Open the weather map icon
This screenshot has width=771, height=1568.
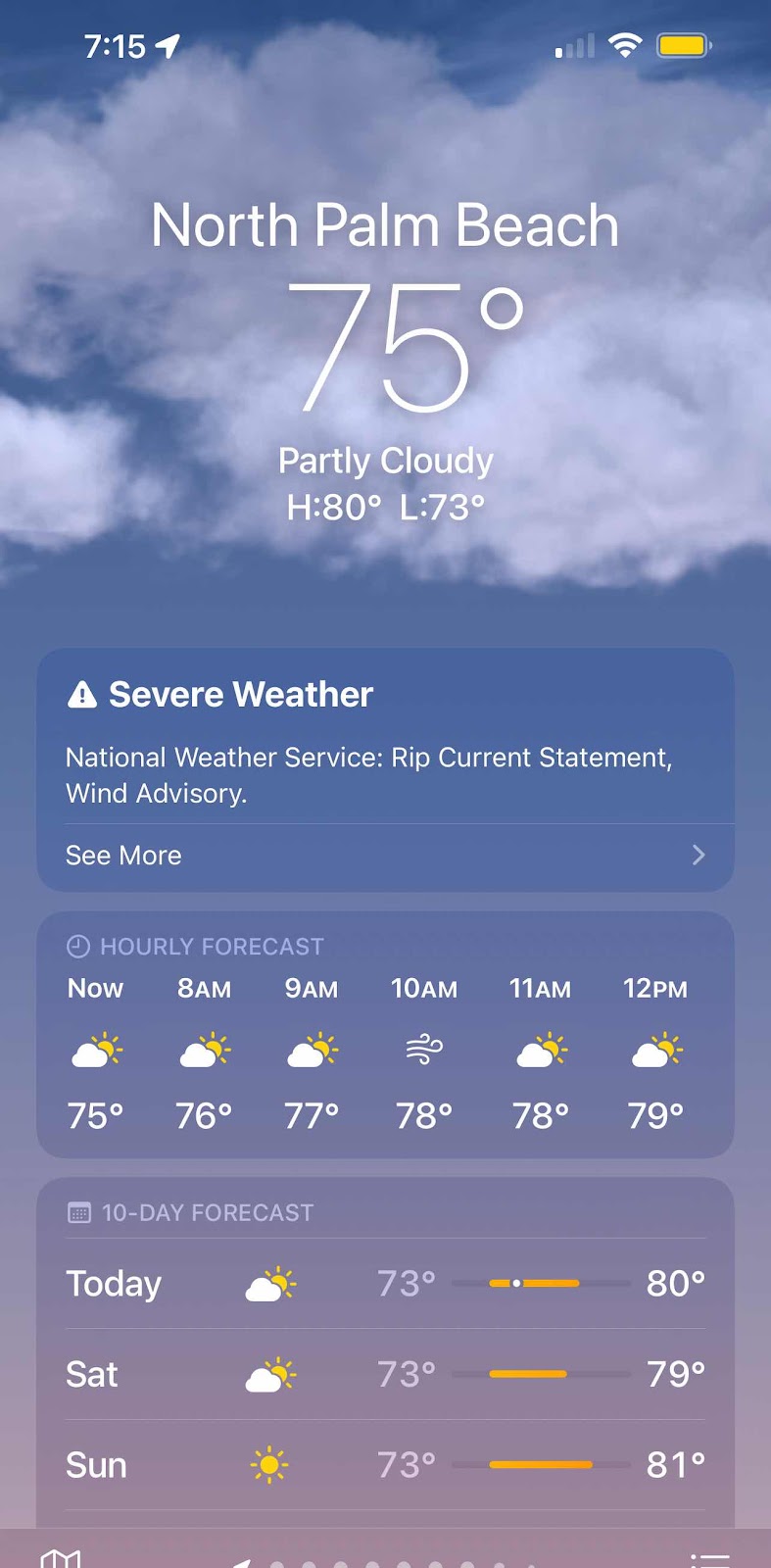(x=61, y=1558)
